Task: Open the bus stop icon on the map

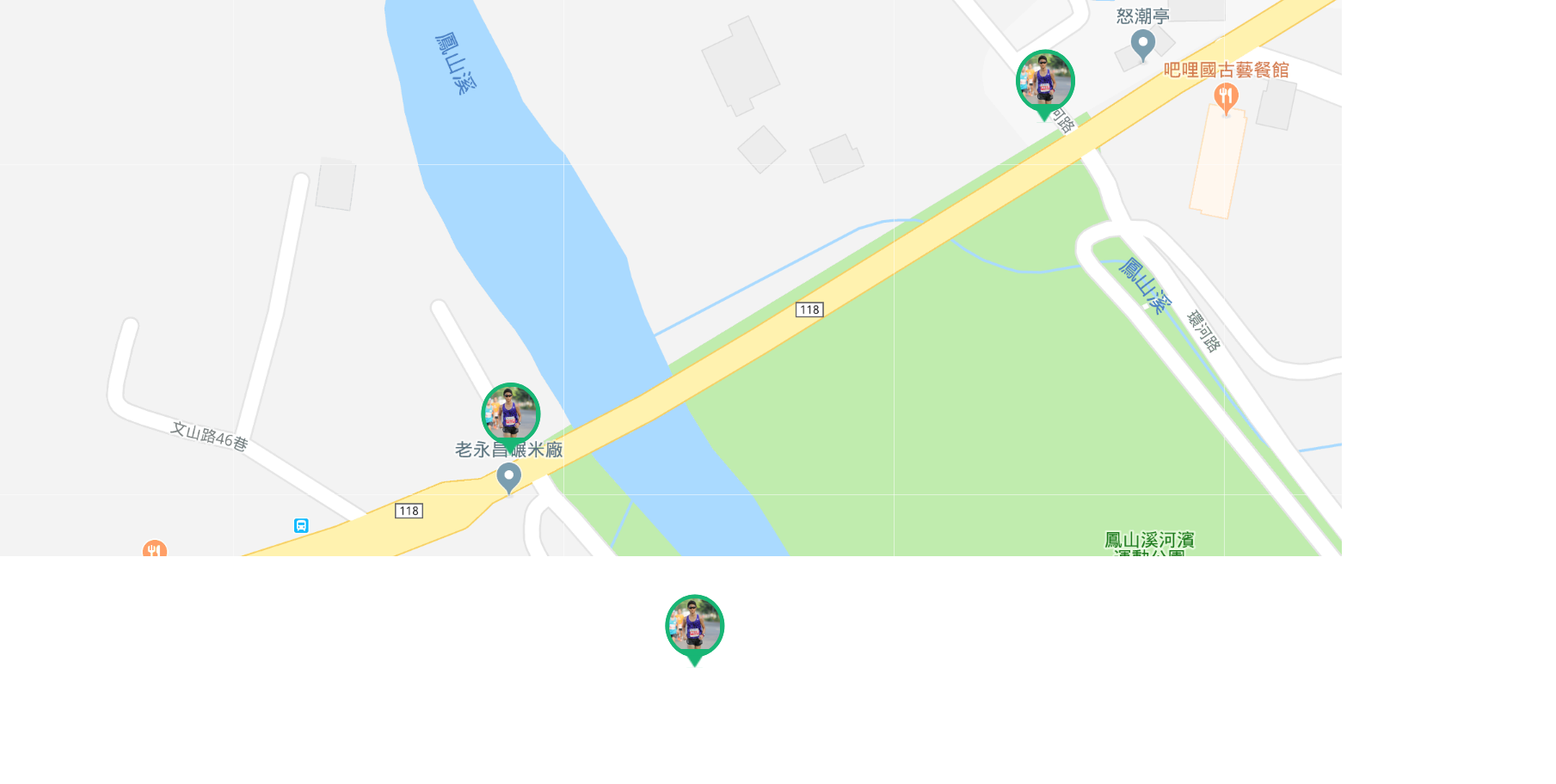Action: [x=301, y=525]
